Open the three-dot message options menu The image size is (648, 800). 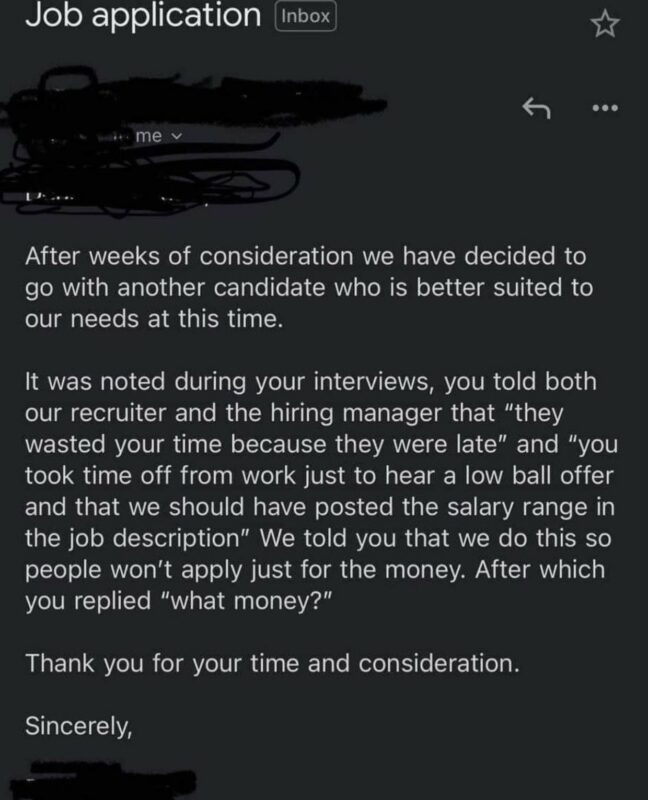pos(605,105)
